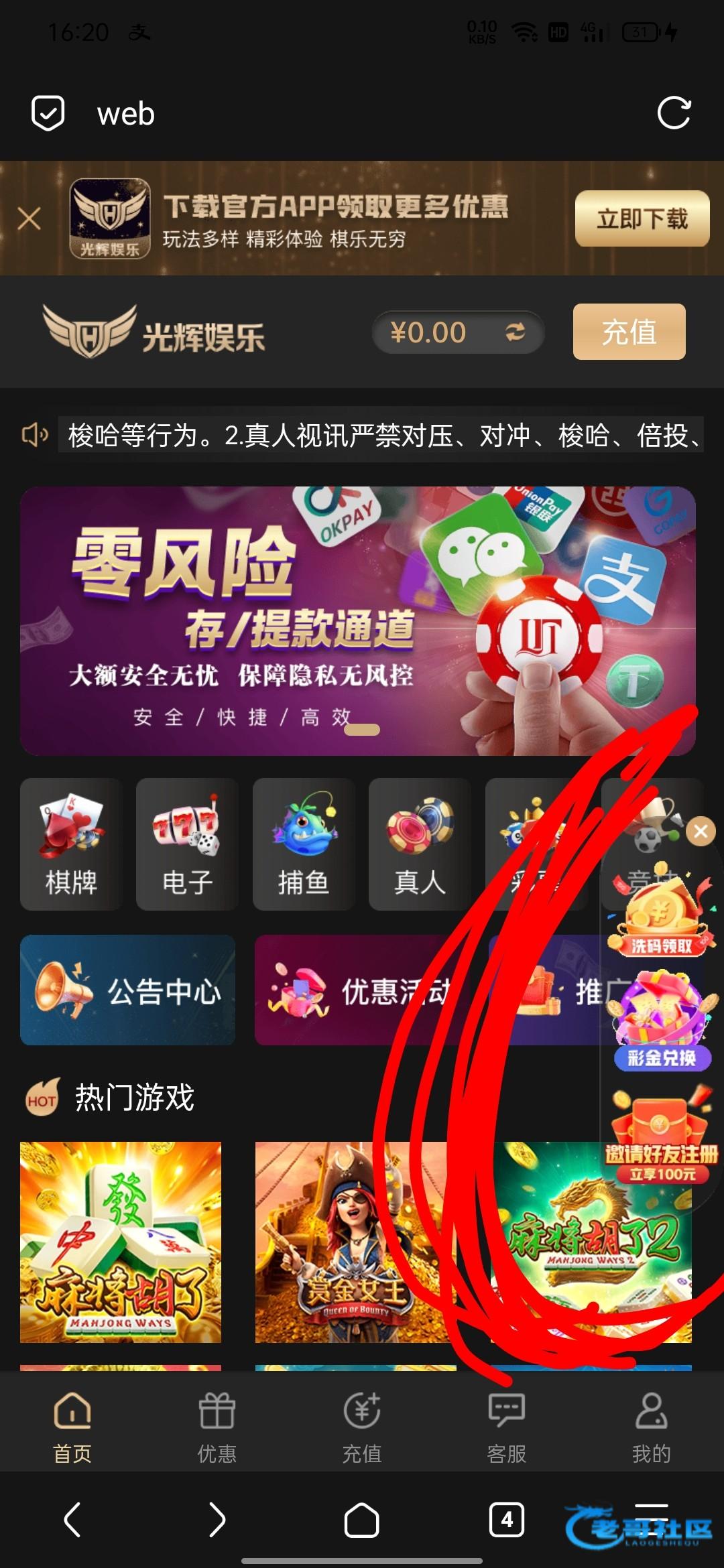Launch the 麻将胡了 Mahjong Ways game
The width and height of the screenshot is (724, 1568).
[x=121, y=1242]
